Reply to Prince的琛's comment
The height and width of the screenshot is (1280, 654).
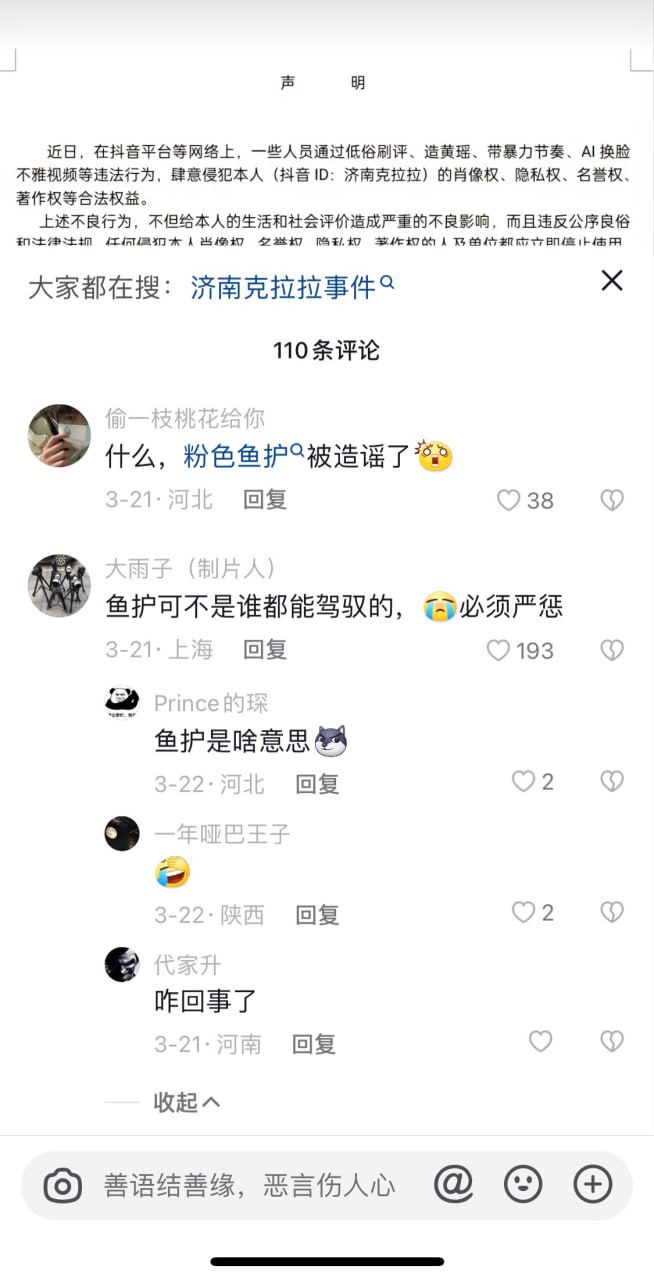(317, 784)
